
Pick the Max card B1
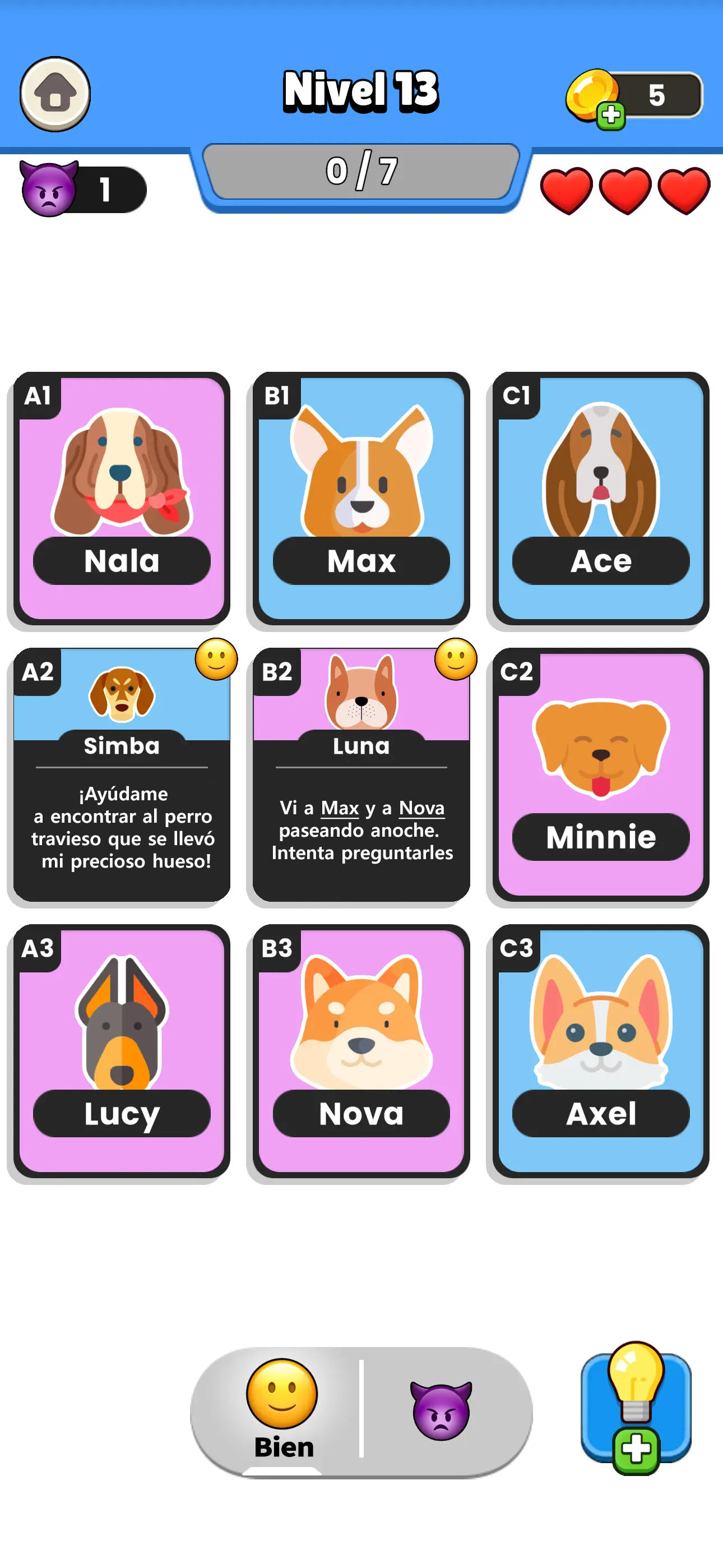tap(361, 498)
